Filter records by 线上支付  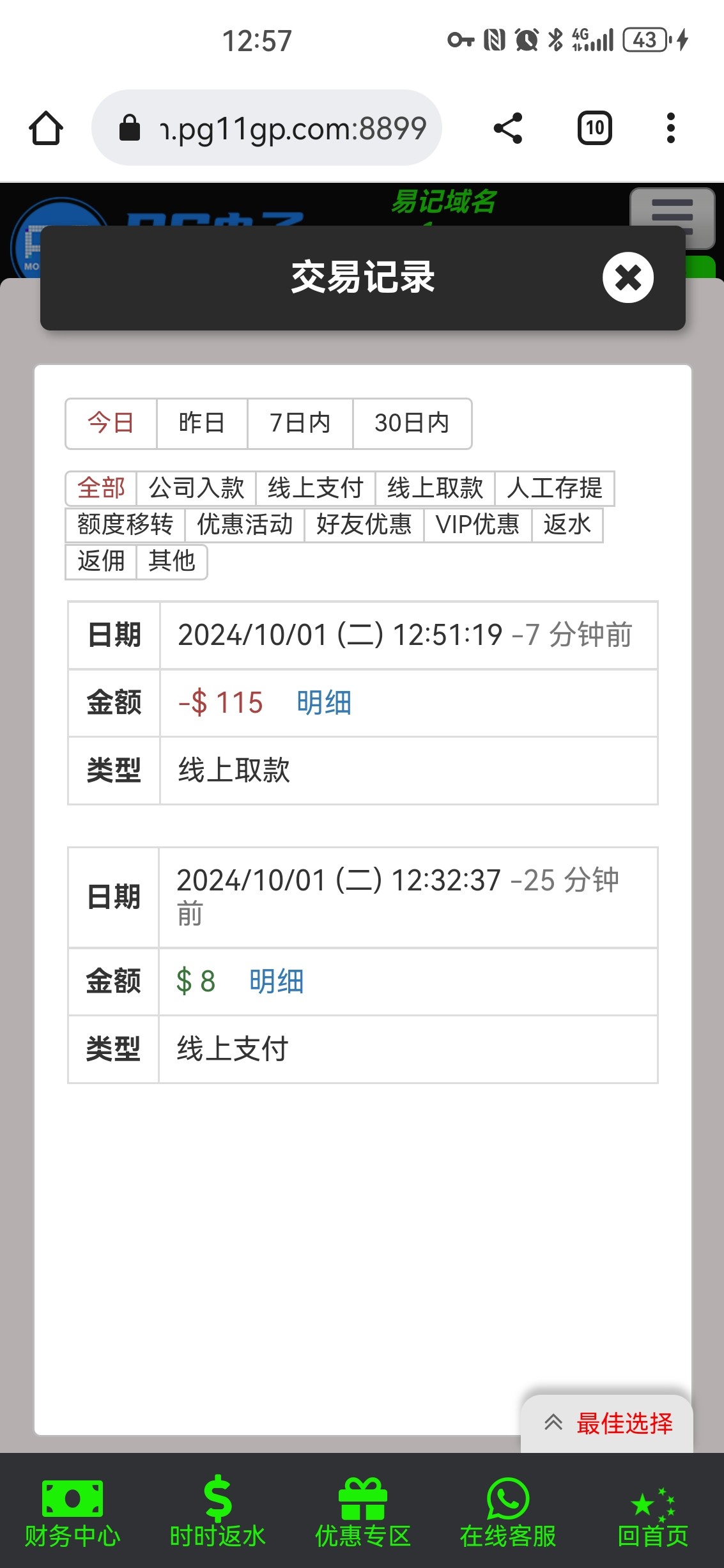pyautogui.click(x=316, y=488)
